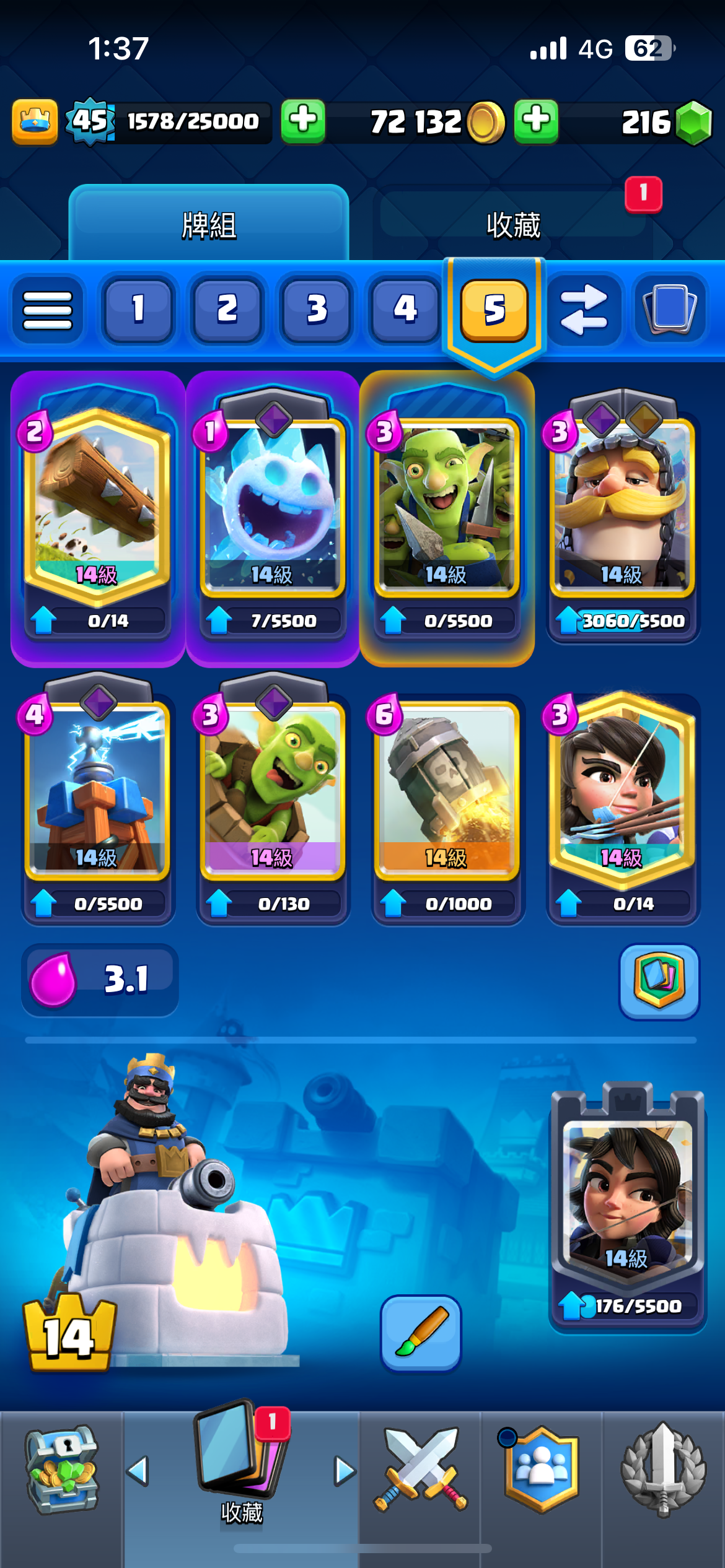Select the Rocket card costing 6 elixir

tap(447, 793)
